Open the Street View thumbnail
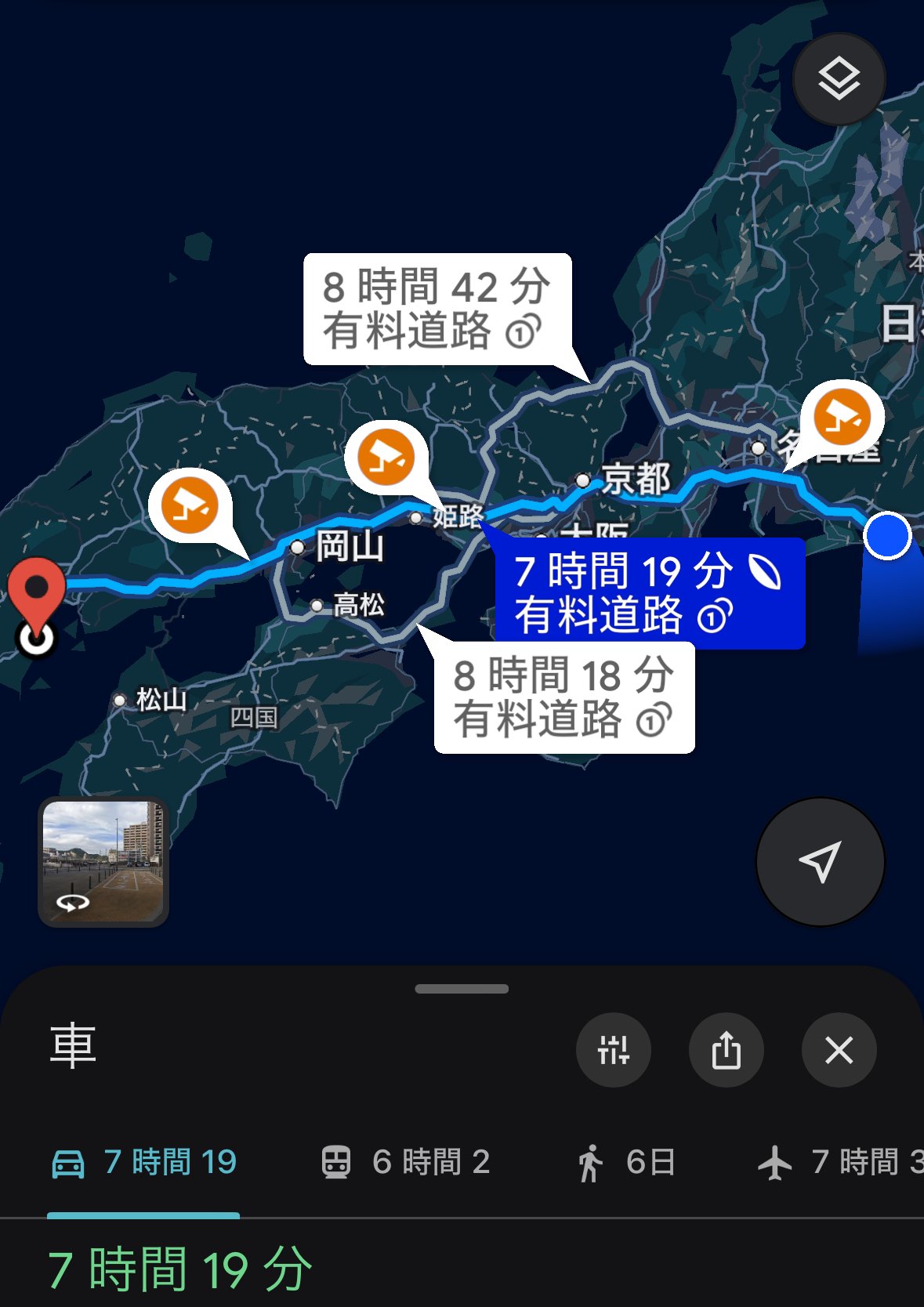924x1307 pixels. [x=103, y=862]
